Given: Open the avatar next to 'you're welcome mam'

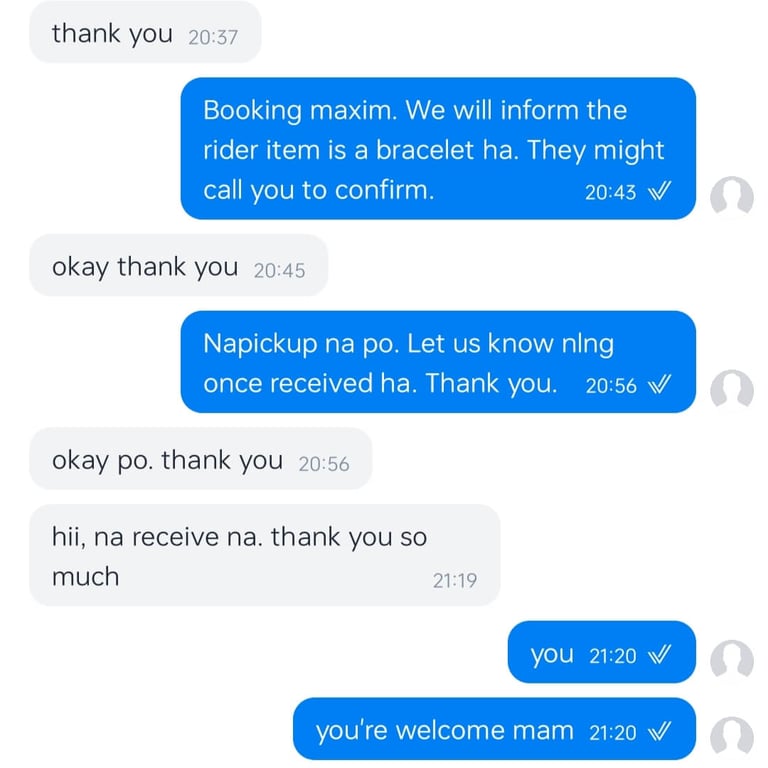Looking at the screenshot, I should (731, 737).
